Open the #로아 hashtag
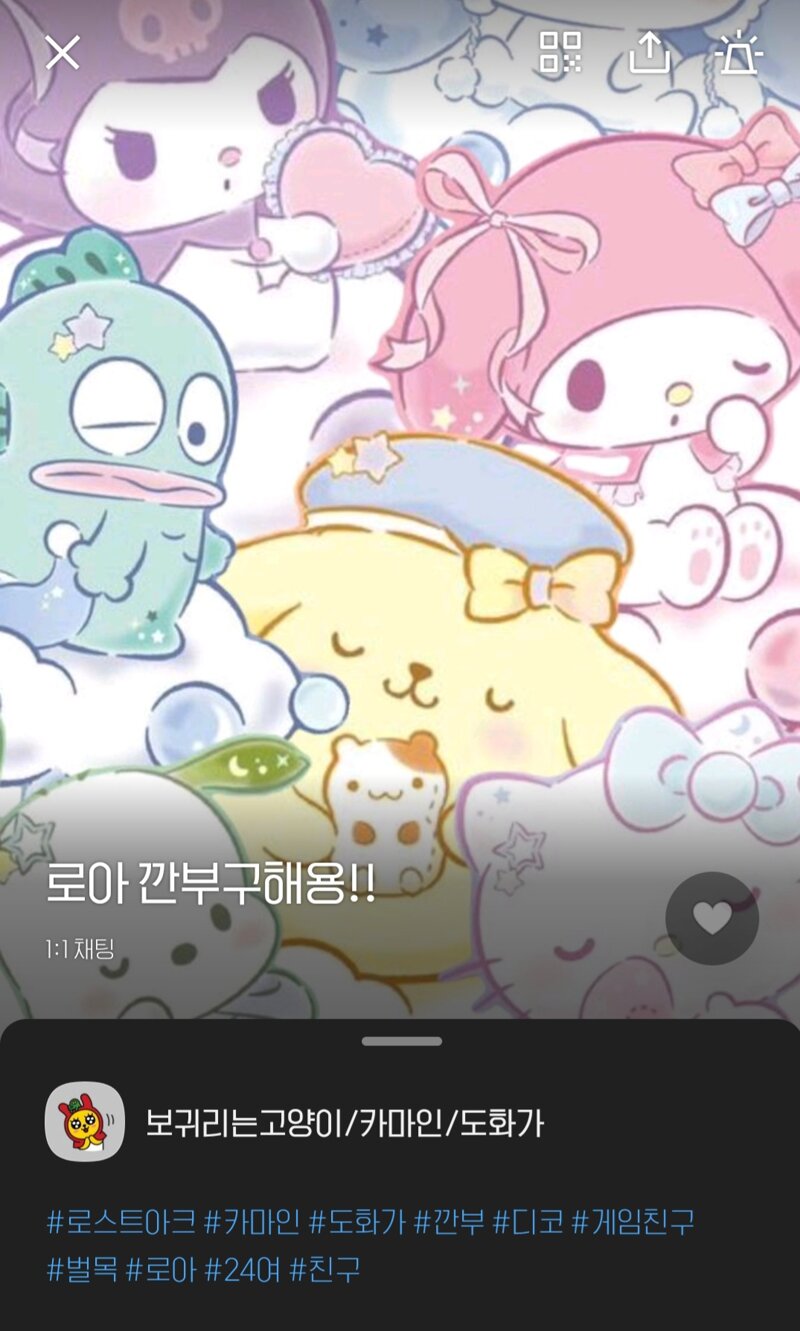Screen dimensions: 800x1331 coord(161,1270)
